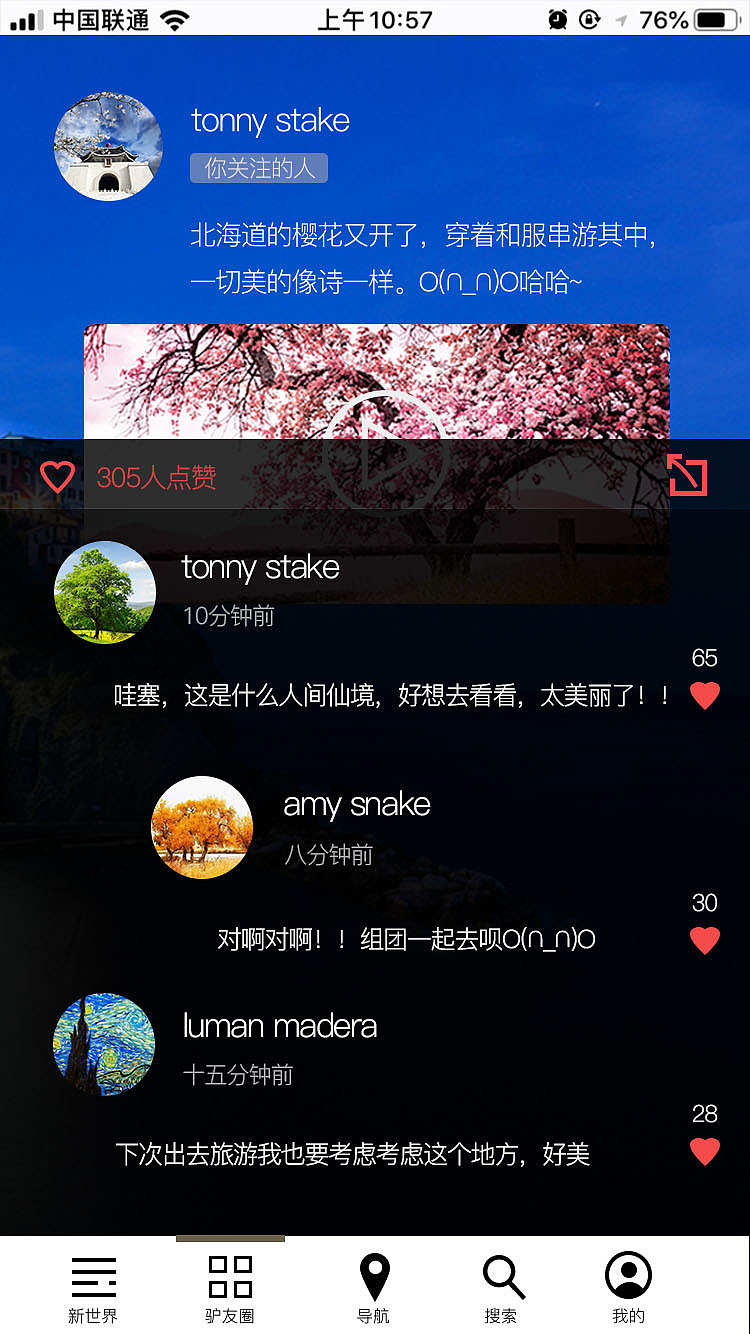
Task: Tap amy snake's autumn tree avatar
Action: point(202,827)
